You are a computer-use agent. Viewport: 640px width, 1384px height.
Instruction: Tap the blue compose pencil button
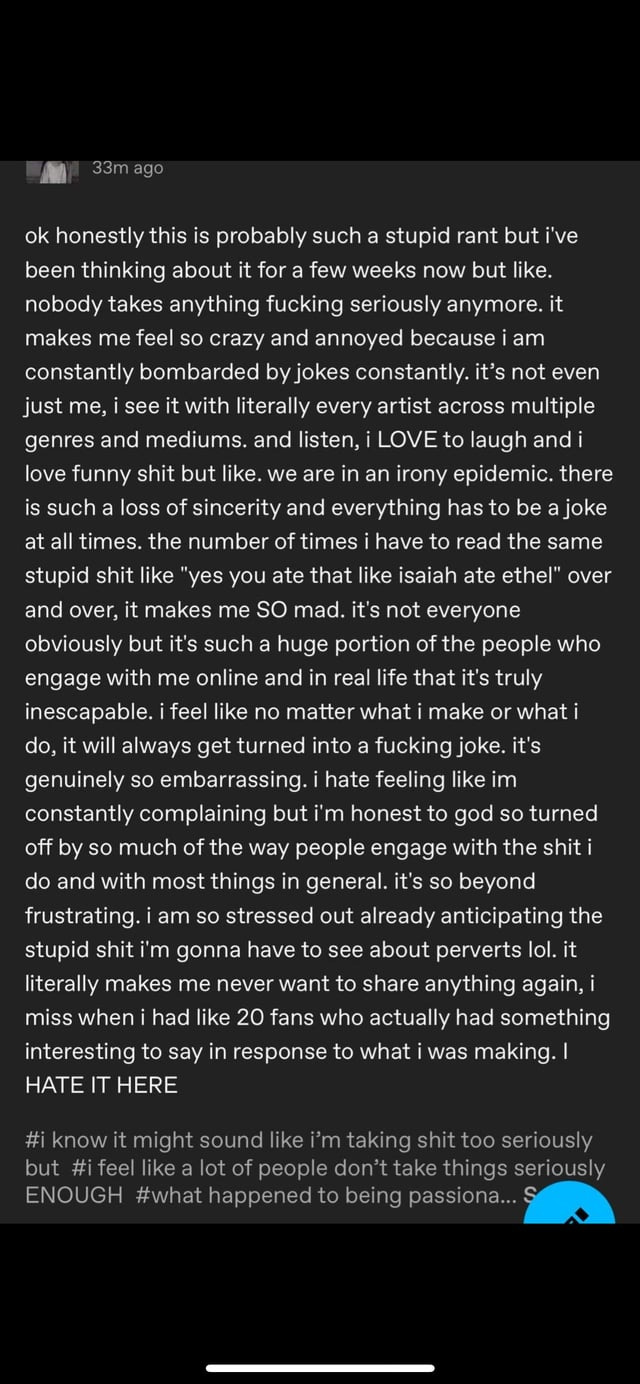tap(568, 1203)
